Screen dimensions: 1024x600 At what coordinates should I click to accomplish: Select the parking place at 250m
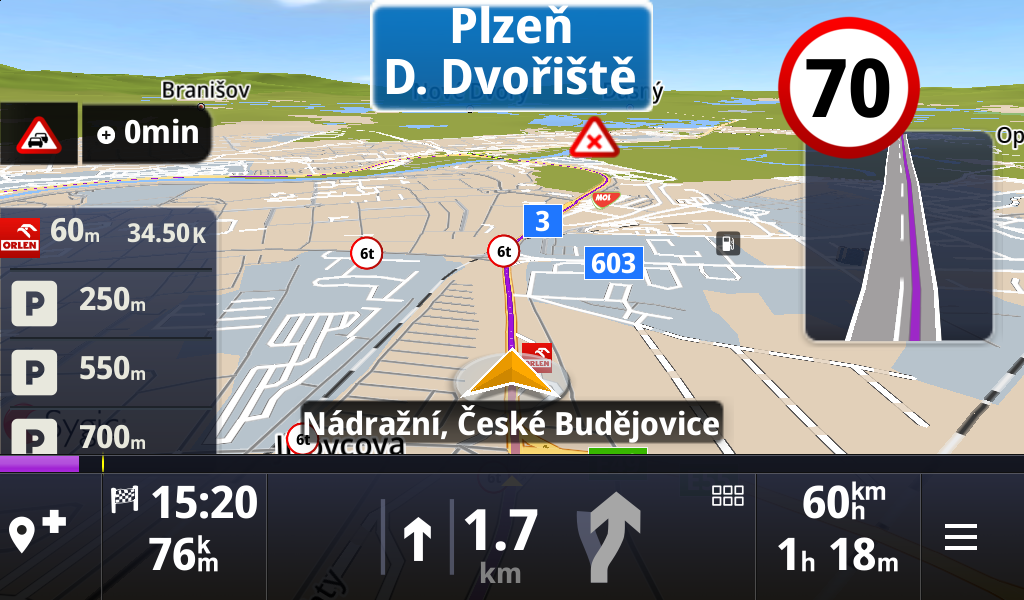tap(107, 301)
